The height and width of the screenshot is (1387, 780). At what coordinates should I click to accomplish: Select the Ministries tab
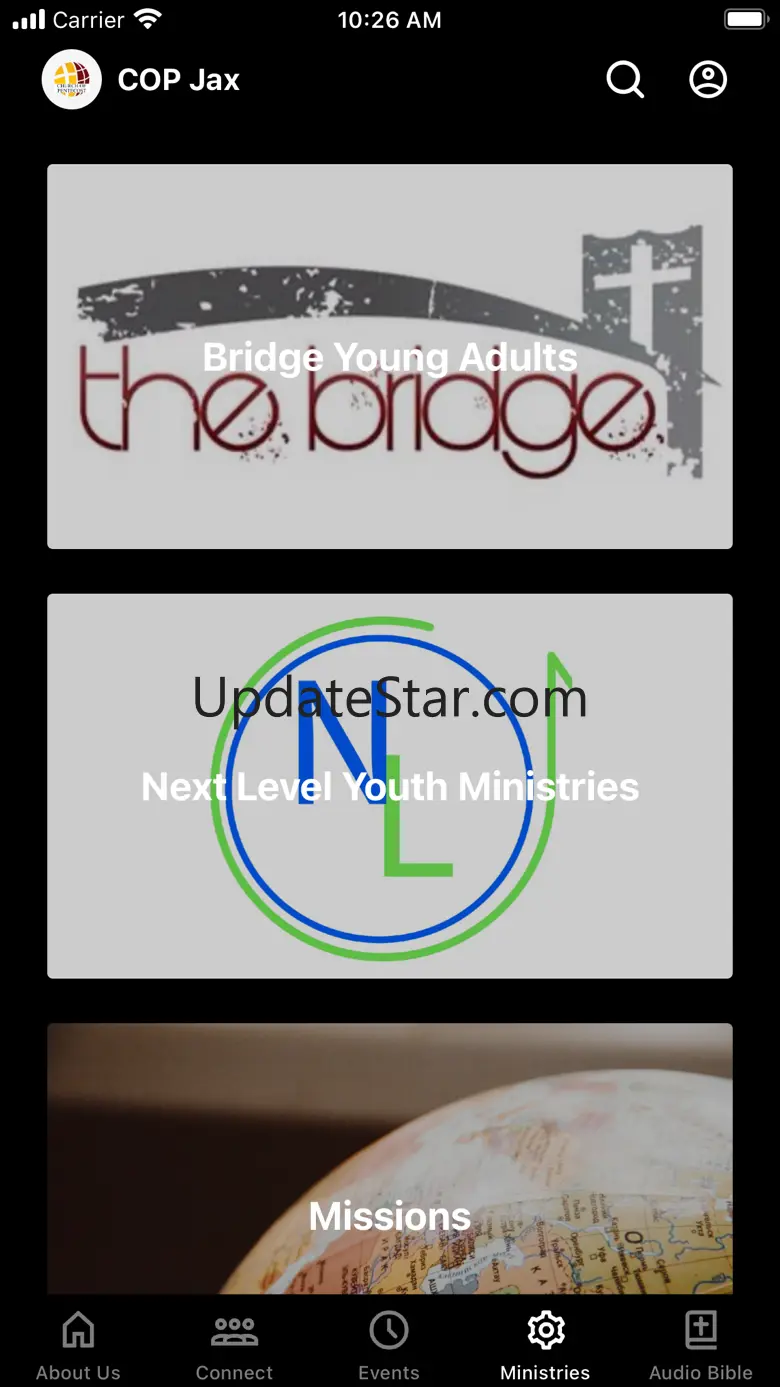545,1346
